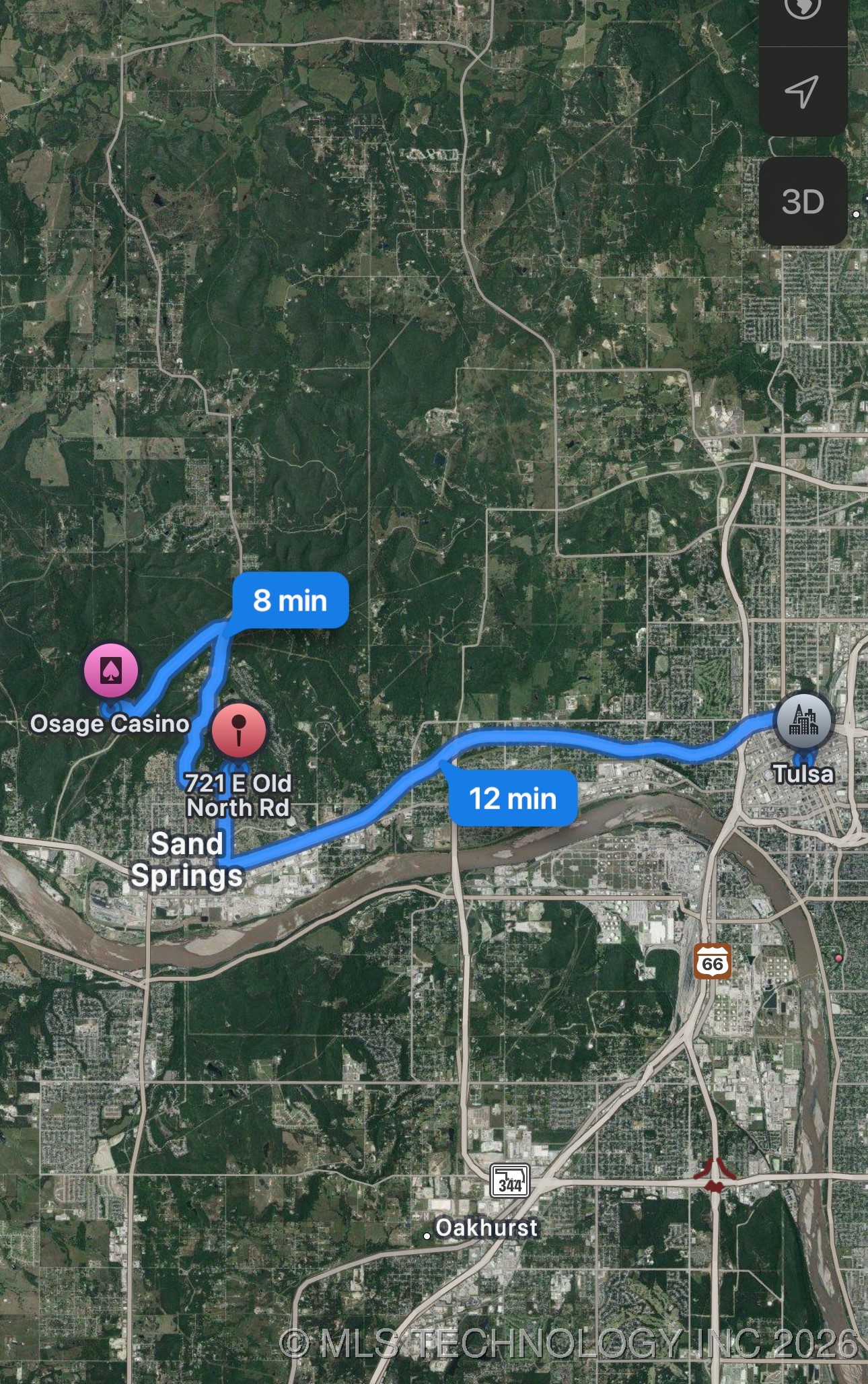Switch the map to 3D view

click(803, 201)
